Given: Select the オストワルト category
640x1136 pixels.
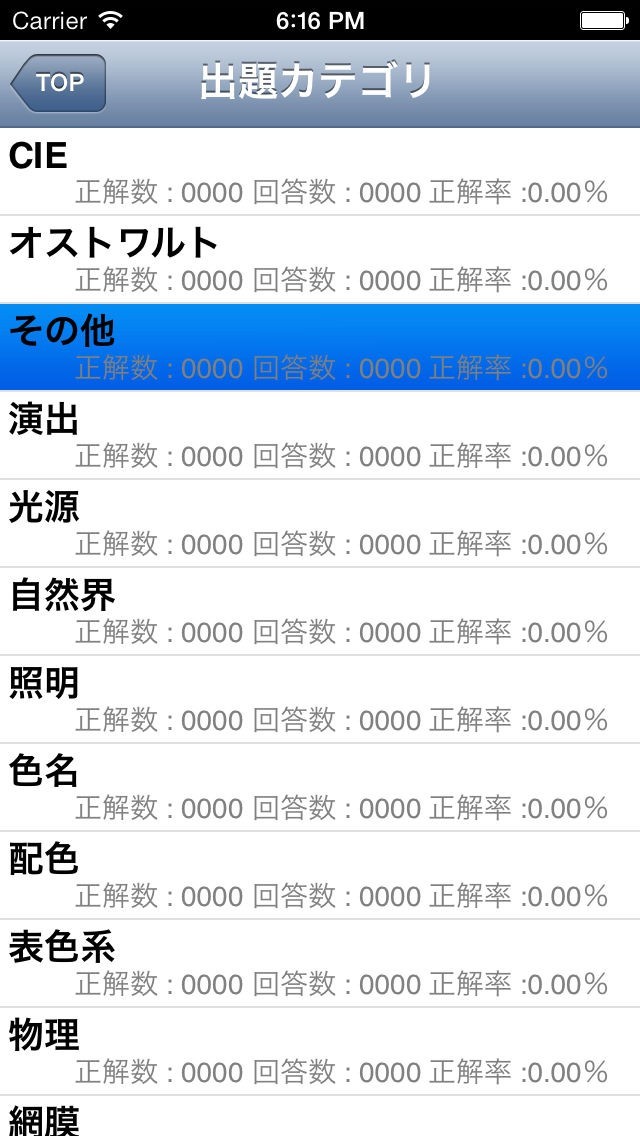Looking at the screenshot, I should pos(320,260).
